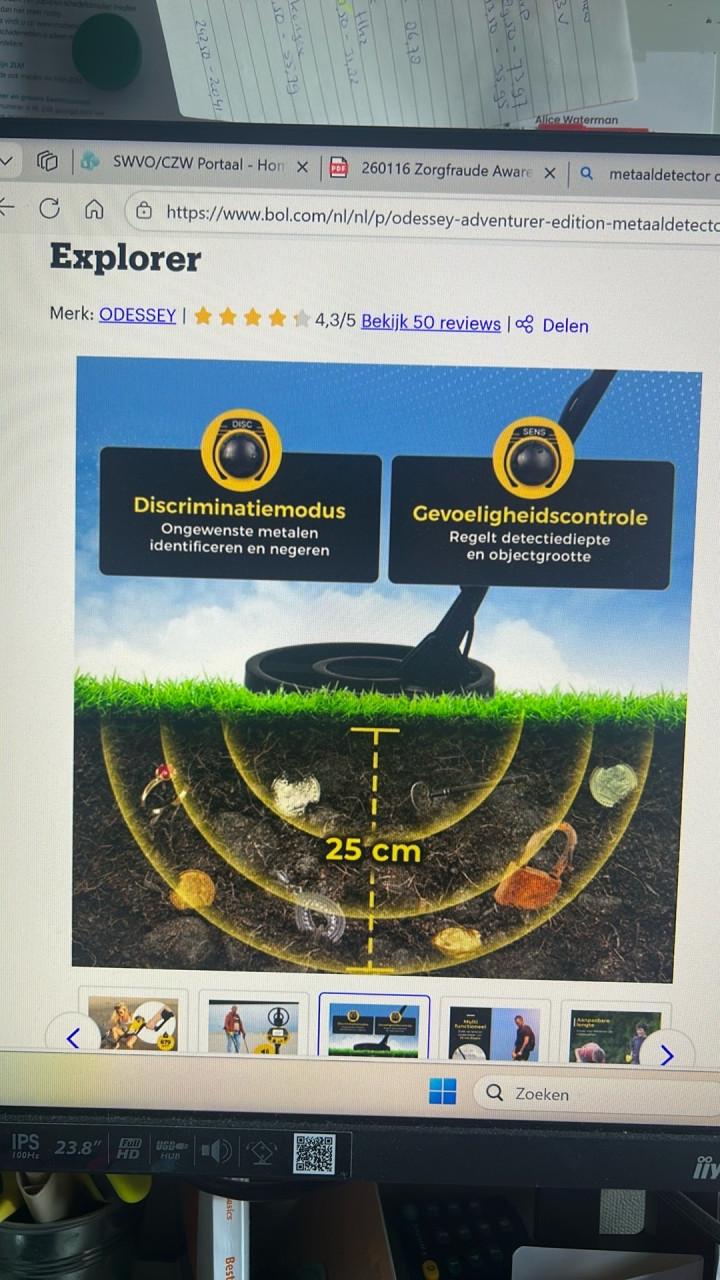The image size is (720, 1280).
Task: Go to the browser home page
Action: 94,209
